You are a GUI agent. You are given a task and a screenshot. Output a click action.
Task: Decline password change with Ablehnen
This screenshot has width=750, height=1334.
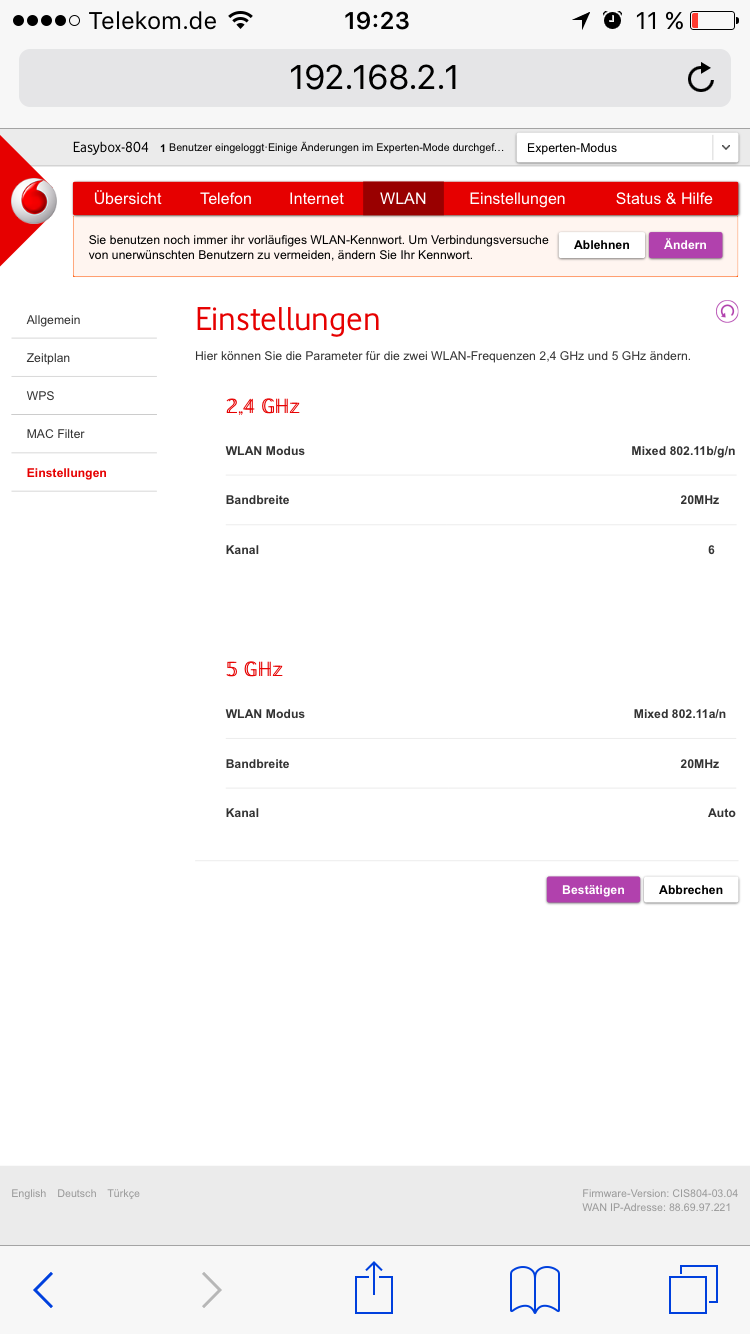pos(601,245)
